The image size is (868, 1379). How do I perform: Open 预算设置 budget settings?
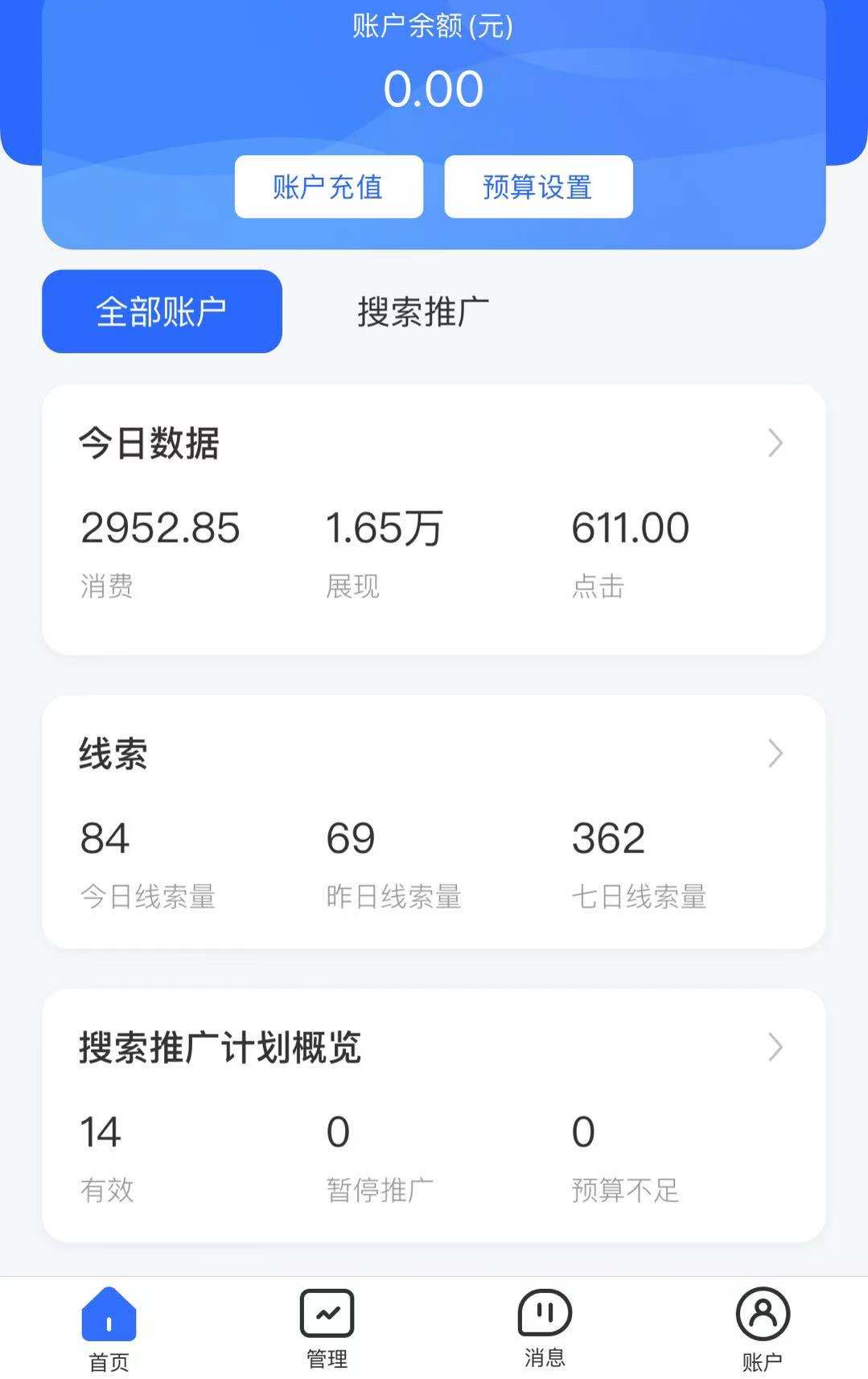point(537,187)
